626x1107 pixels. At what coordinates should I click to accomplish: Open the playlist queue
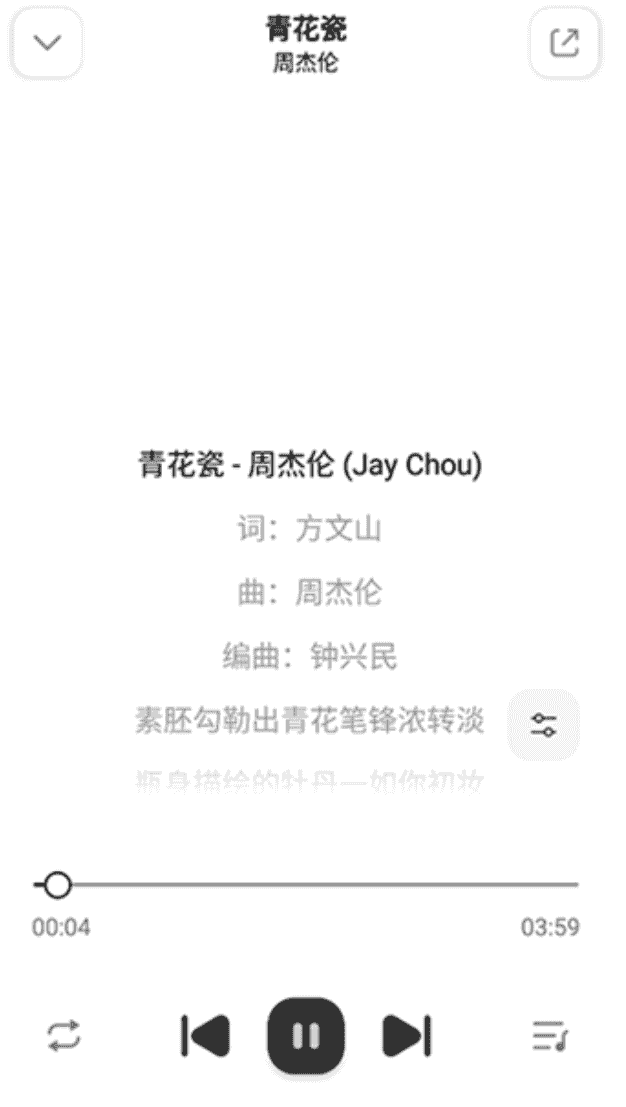[549, 1036]
